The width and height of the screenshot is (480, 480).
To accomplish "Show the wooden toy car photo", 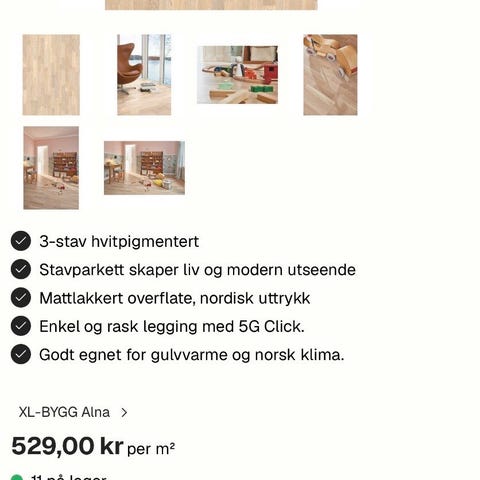I will tap(330, 75).
